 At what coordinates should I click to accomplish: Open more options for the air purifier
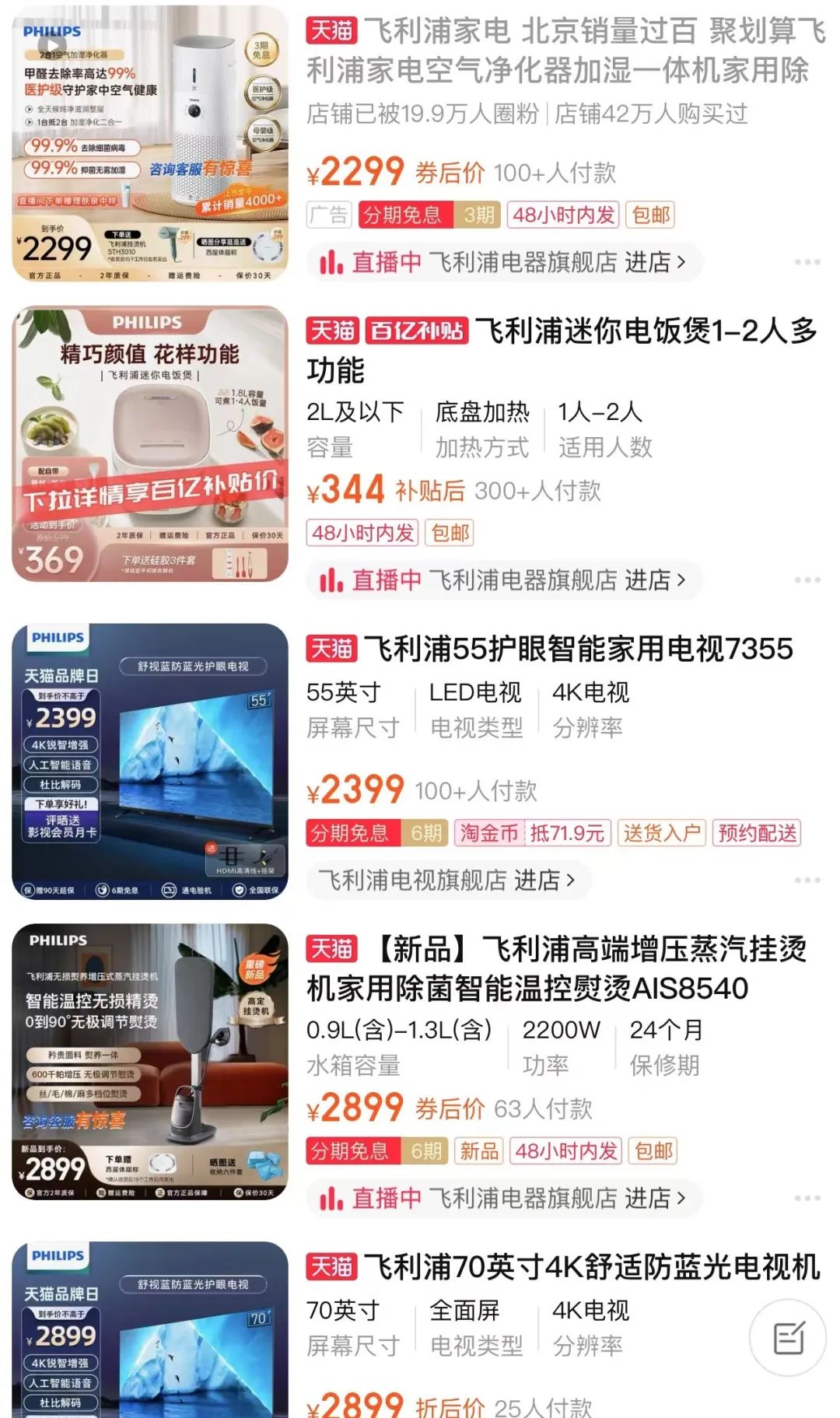(x=807, y=262)
